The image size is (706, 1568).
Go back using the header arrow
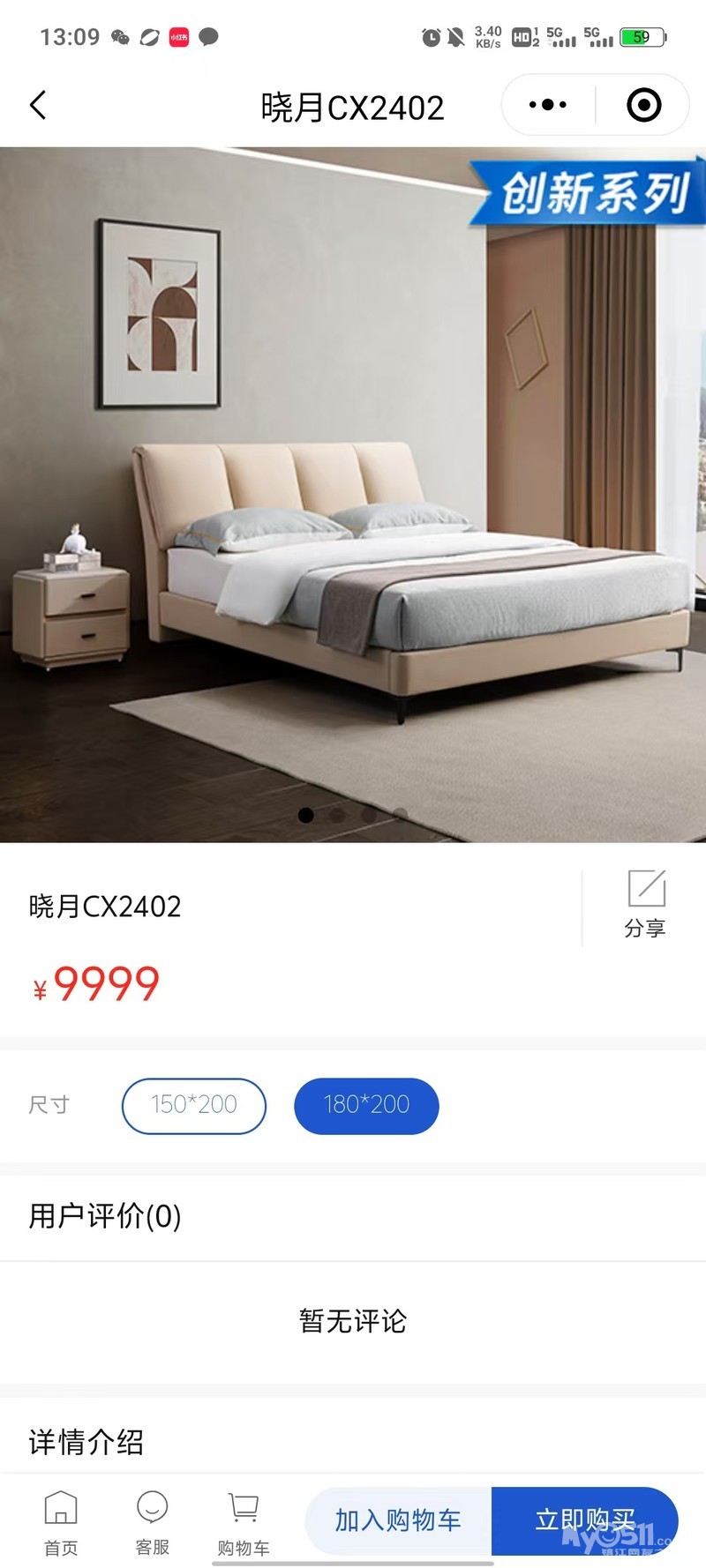pyautogui.click(x=38, y=106)
